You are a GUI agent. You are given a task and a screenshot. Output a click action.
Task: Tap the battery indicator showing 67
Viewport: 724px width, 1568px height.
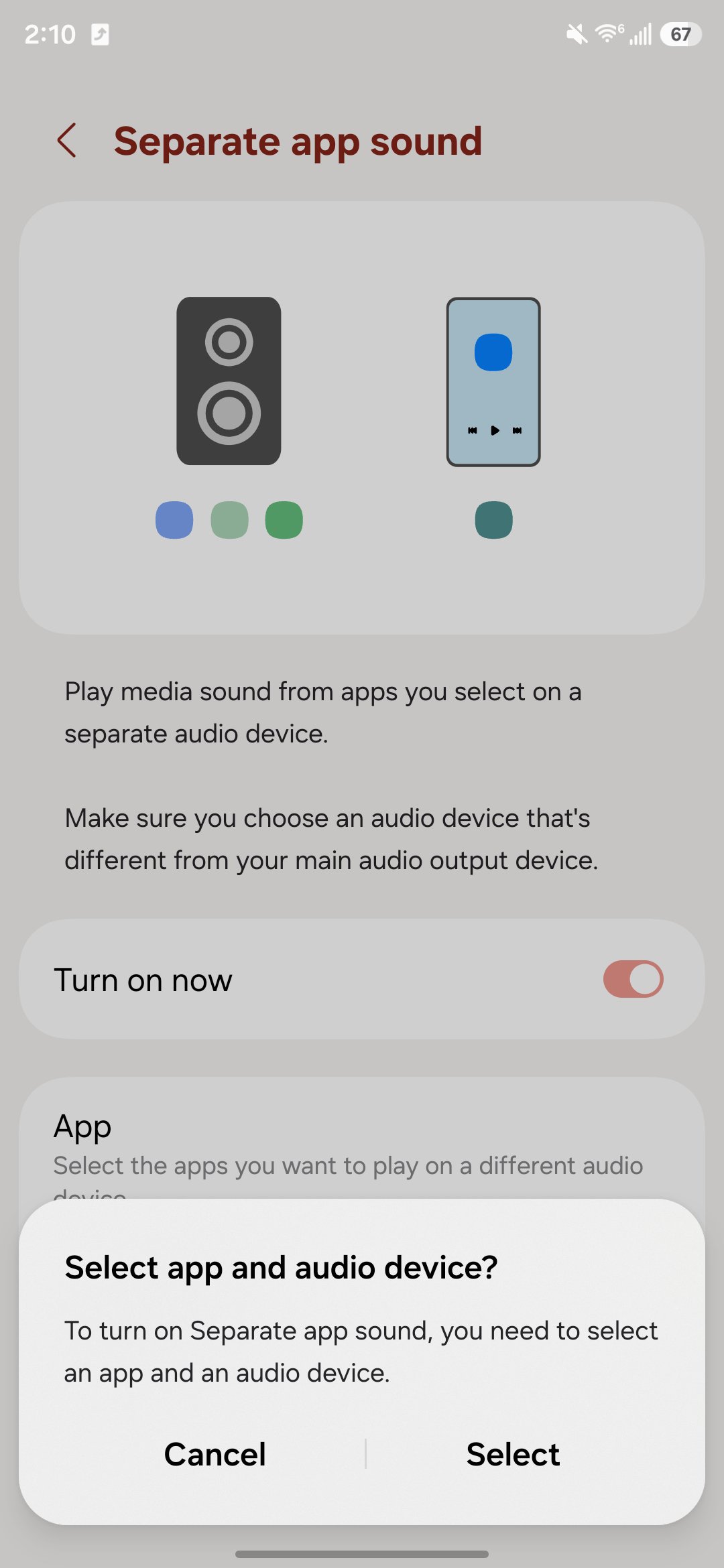pyautogui.click(x=680, y=33)
